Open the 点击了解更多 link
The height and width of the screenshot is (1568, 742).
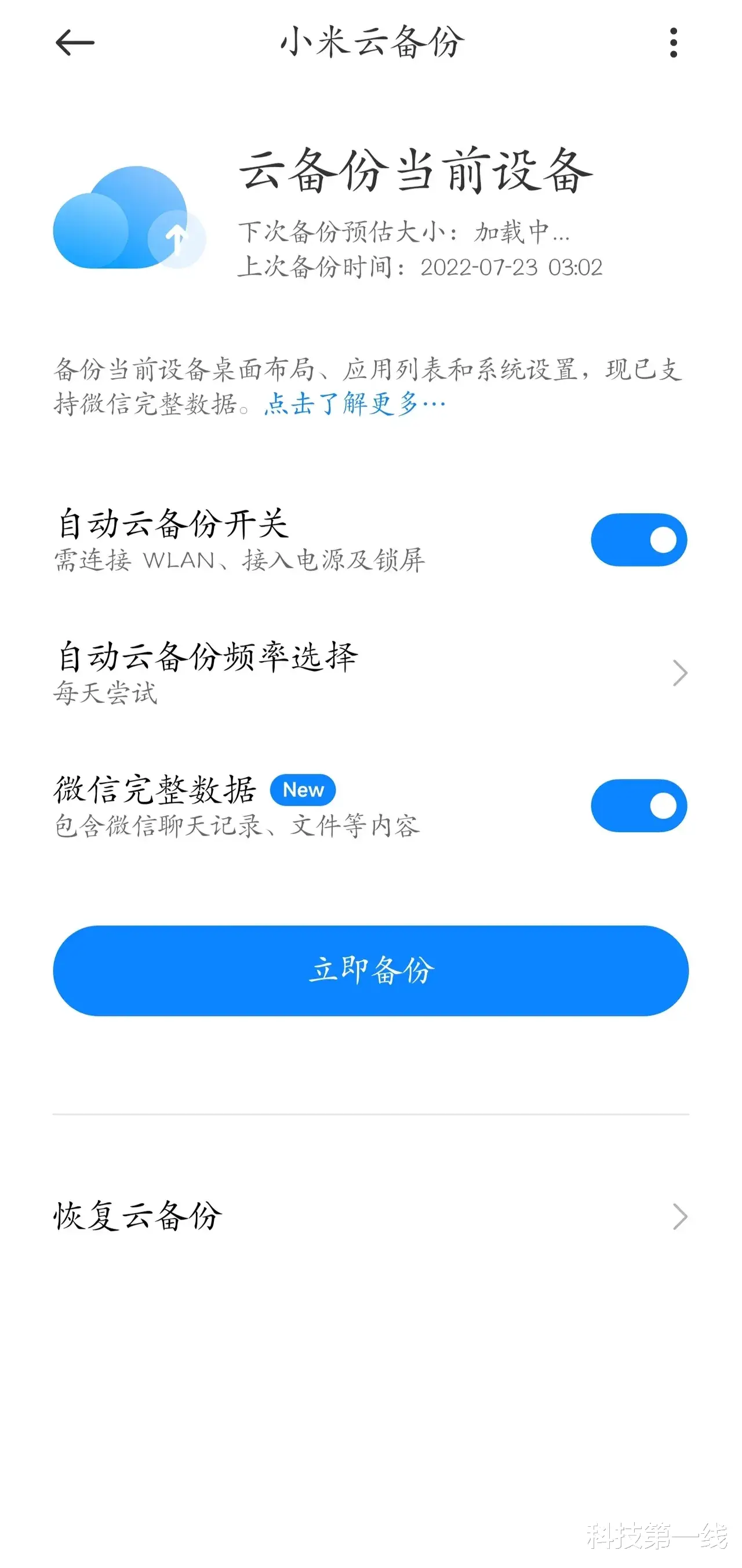pos(354,405)
